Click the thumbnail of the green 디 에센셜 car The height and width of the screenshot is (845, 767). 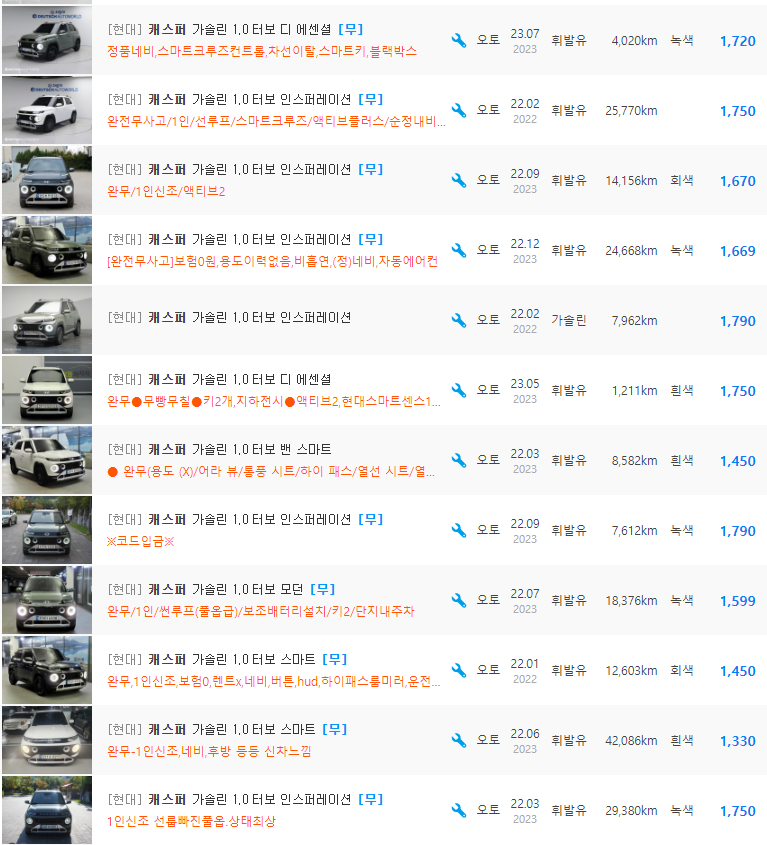click(x=46, y=40)
